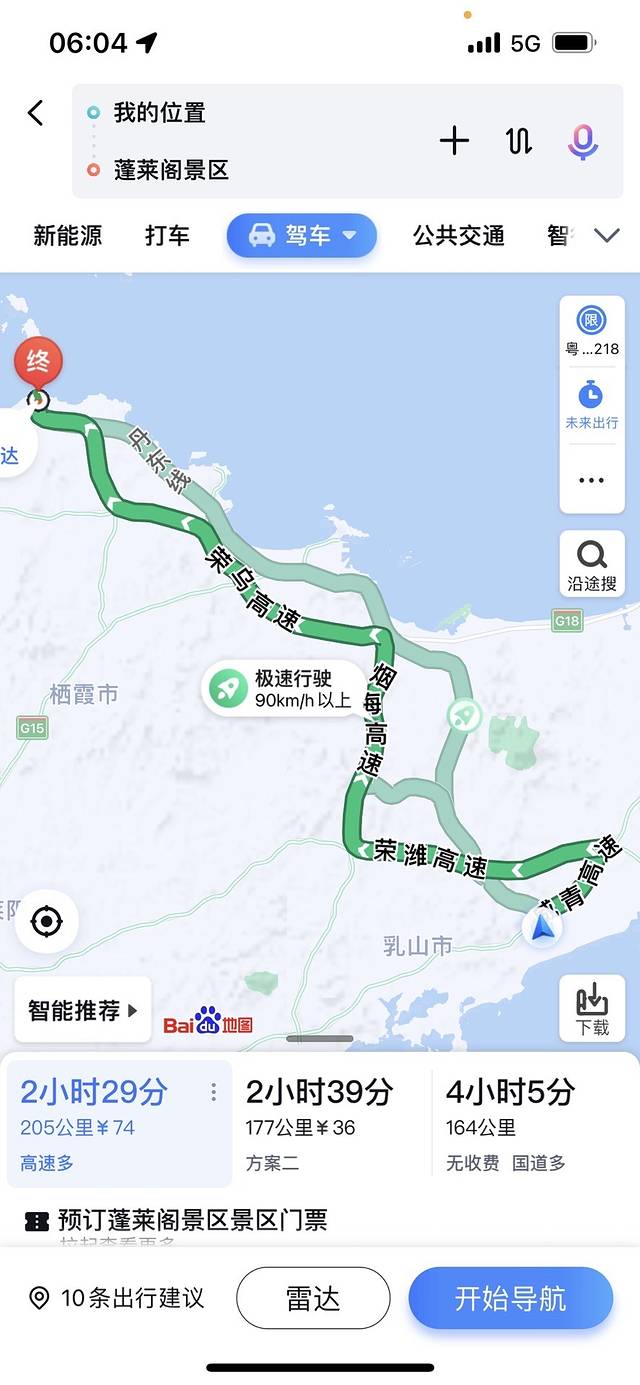Open 雷达 radar mode
The image size is (640, 1385).
(313, 1298)
